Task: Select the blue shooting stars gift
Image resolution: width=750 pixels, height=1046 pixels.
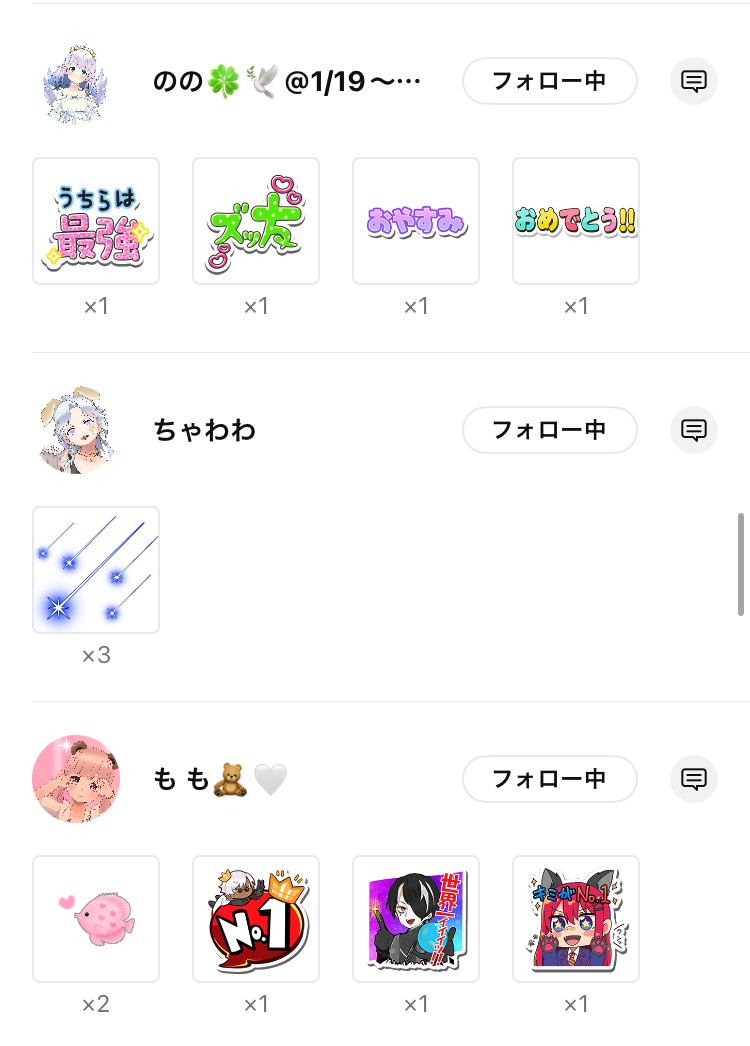Action: [x=96, y=570]
